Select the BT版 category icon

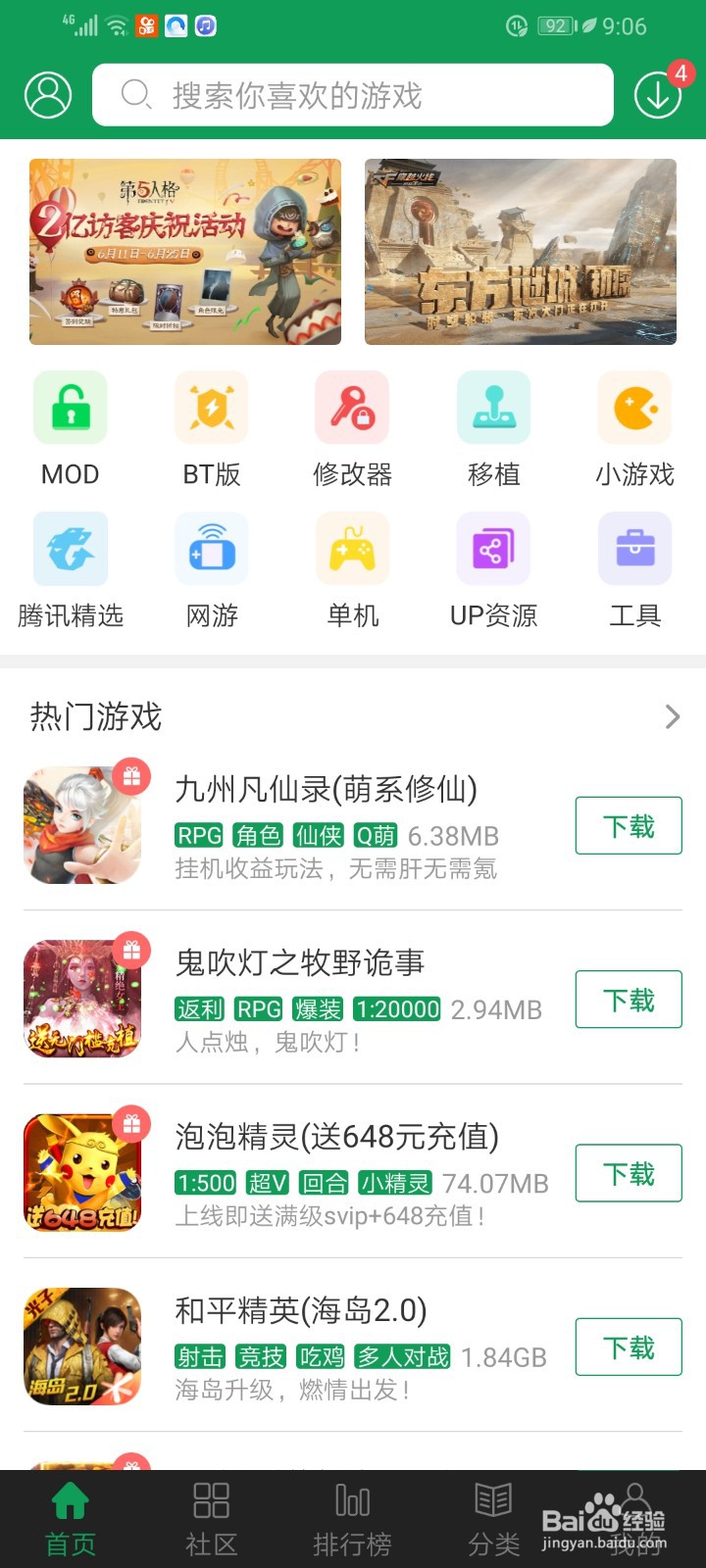click(x=211, y=408)
